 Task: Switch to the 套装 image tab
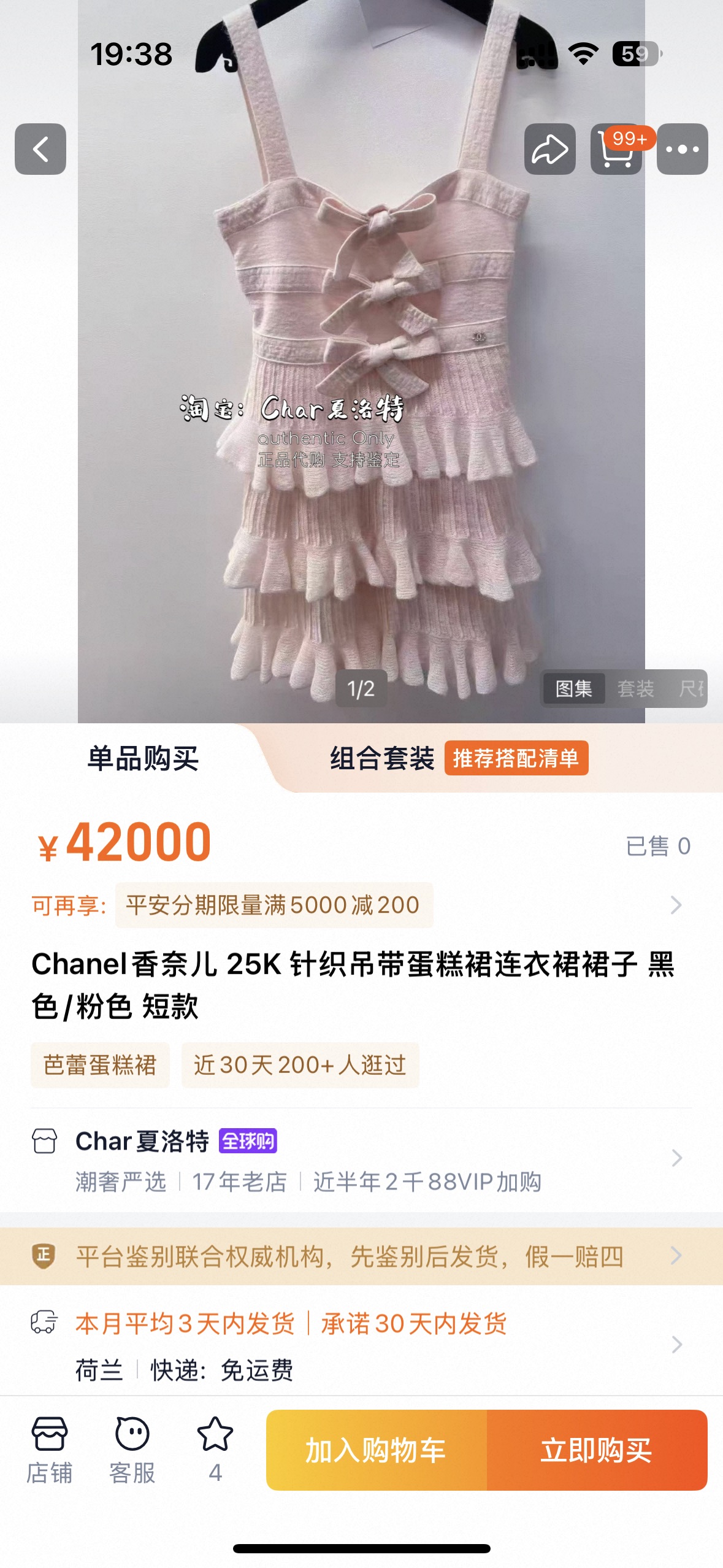tap(635, 688)
